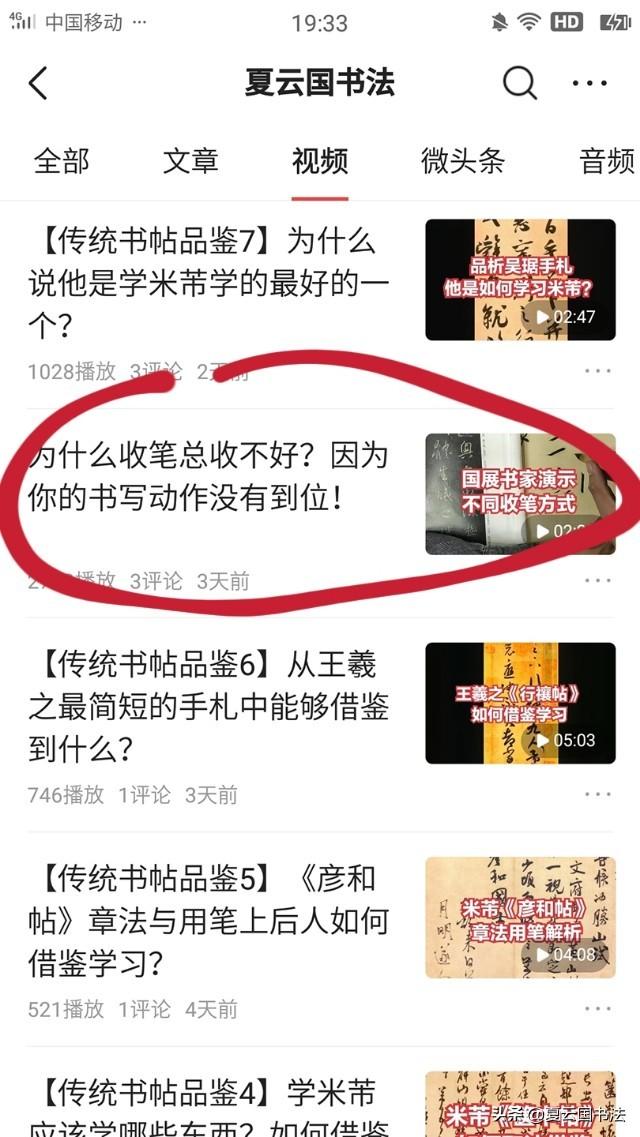640x1137 pixels.
Task: Open search on 夏云国书法 page
Action: (519, 83)
